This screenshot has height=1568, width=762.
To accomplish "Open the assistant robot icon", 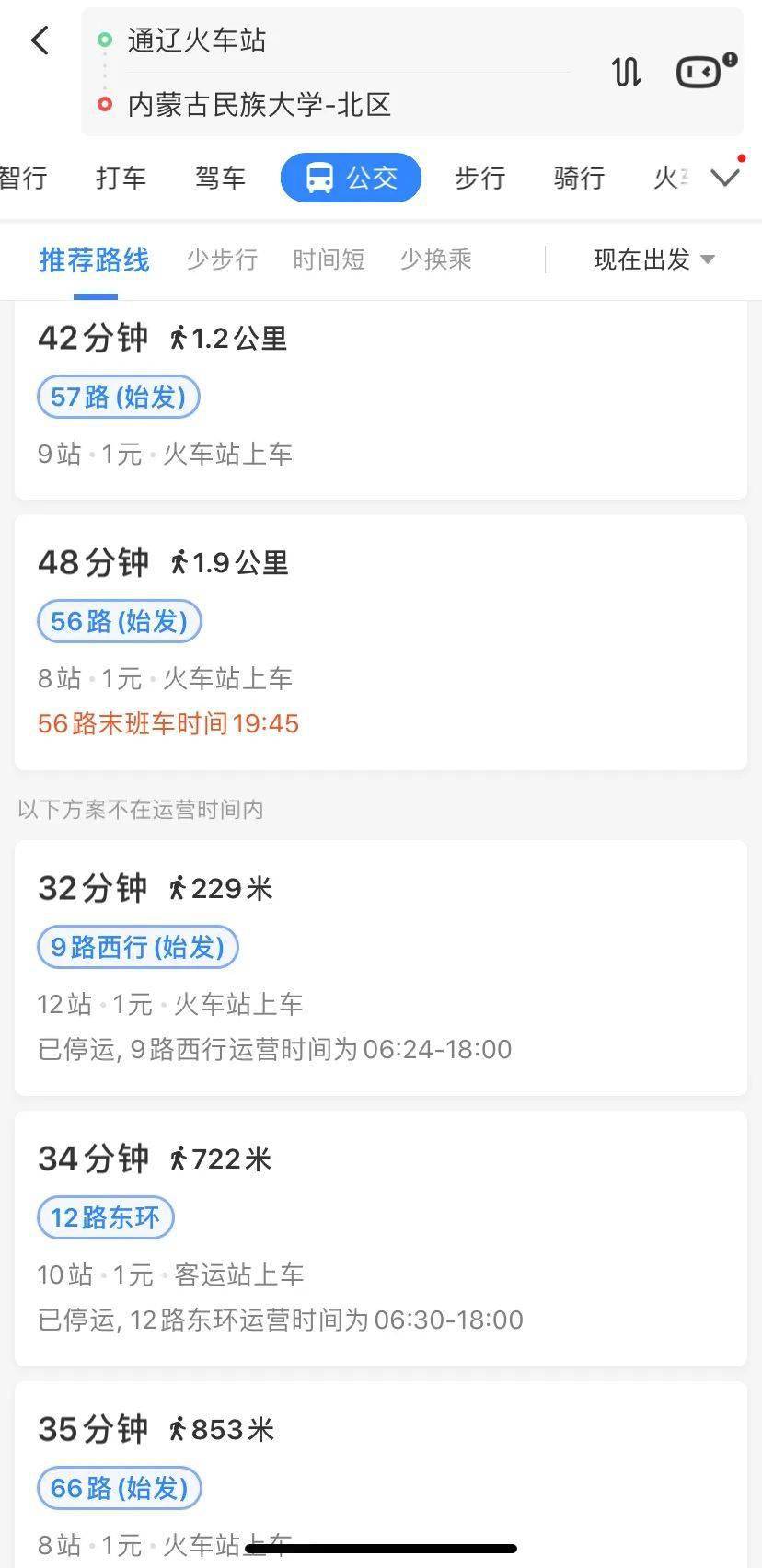I will pos(706,71).
